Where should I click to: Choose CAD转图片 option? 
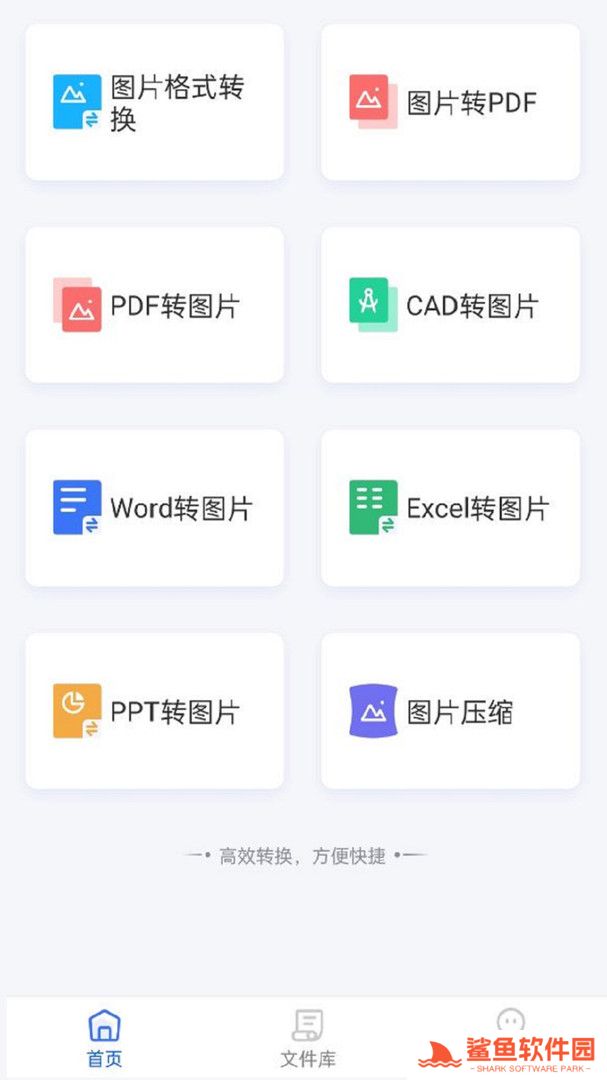[450, 305]
